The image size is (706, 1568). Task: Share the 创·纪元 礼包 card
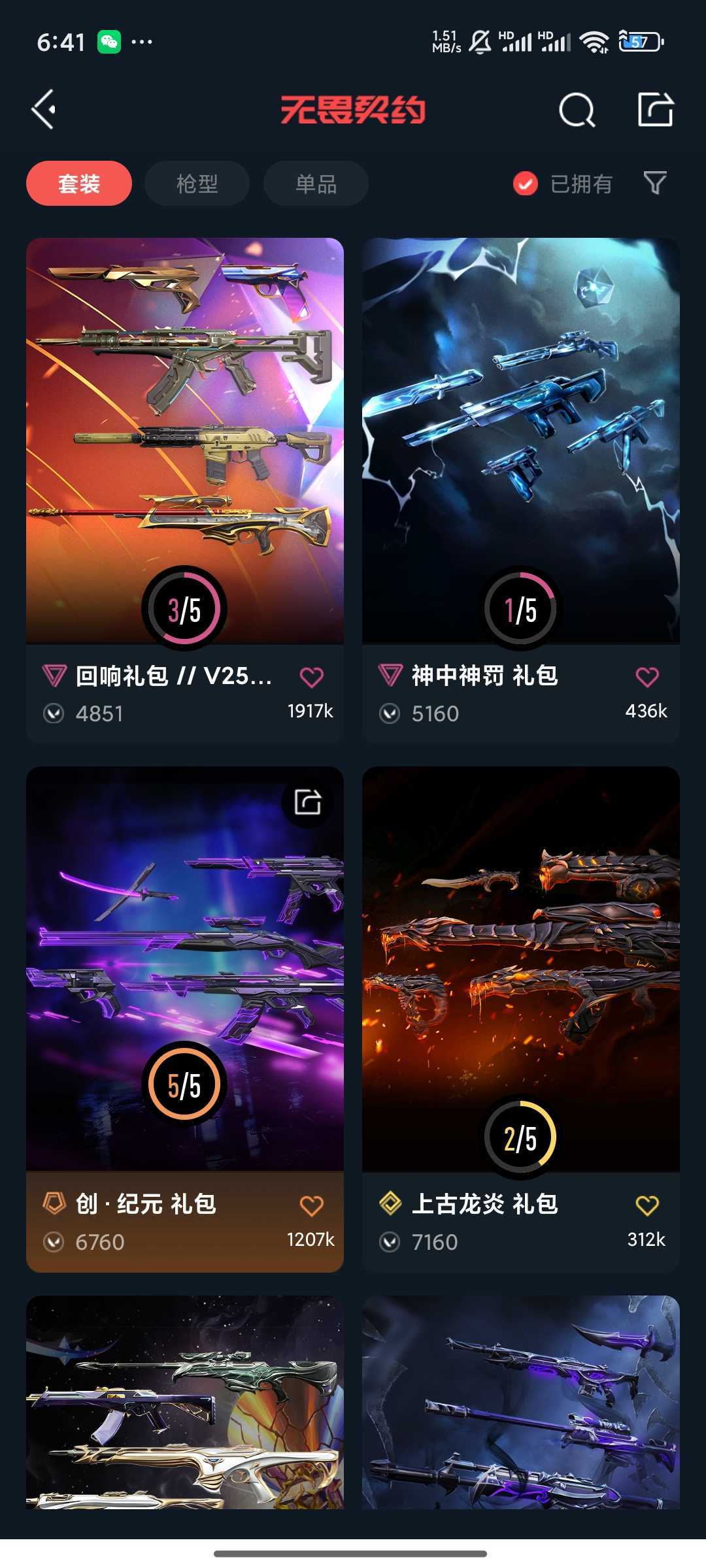(x=307, y=802)
